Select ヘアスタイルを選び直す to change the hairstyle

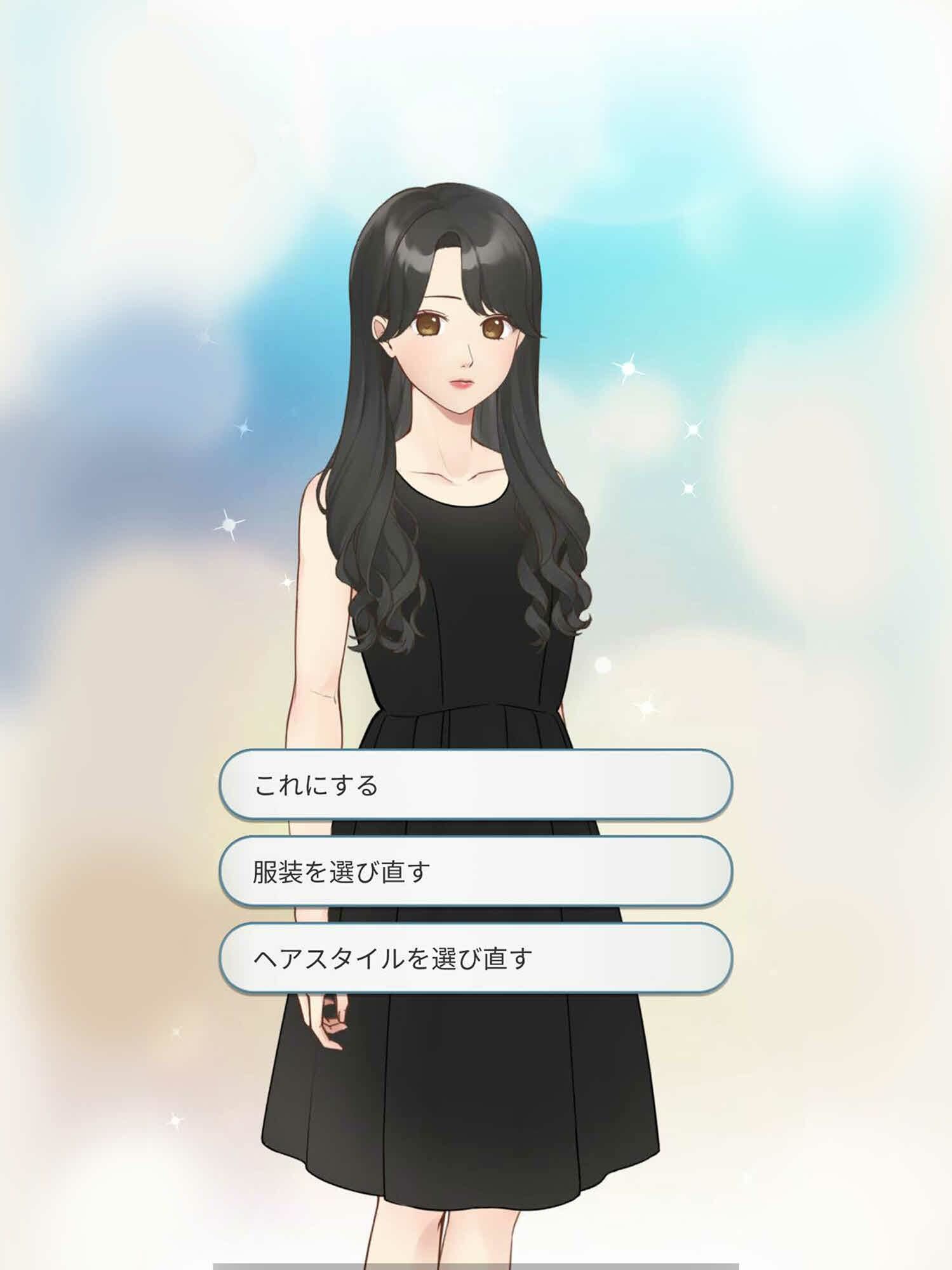point(475,958)
